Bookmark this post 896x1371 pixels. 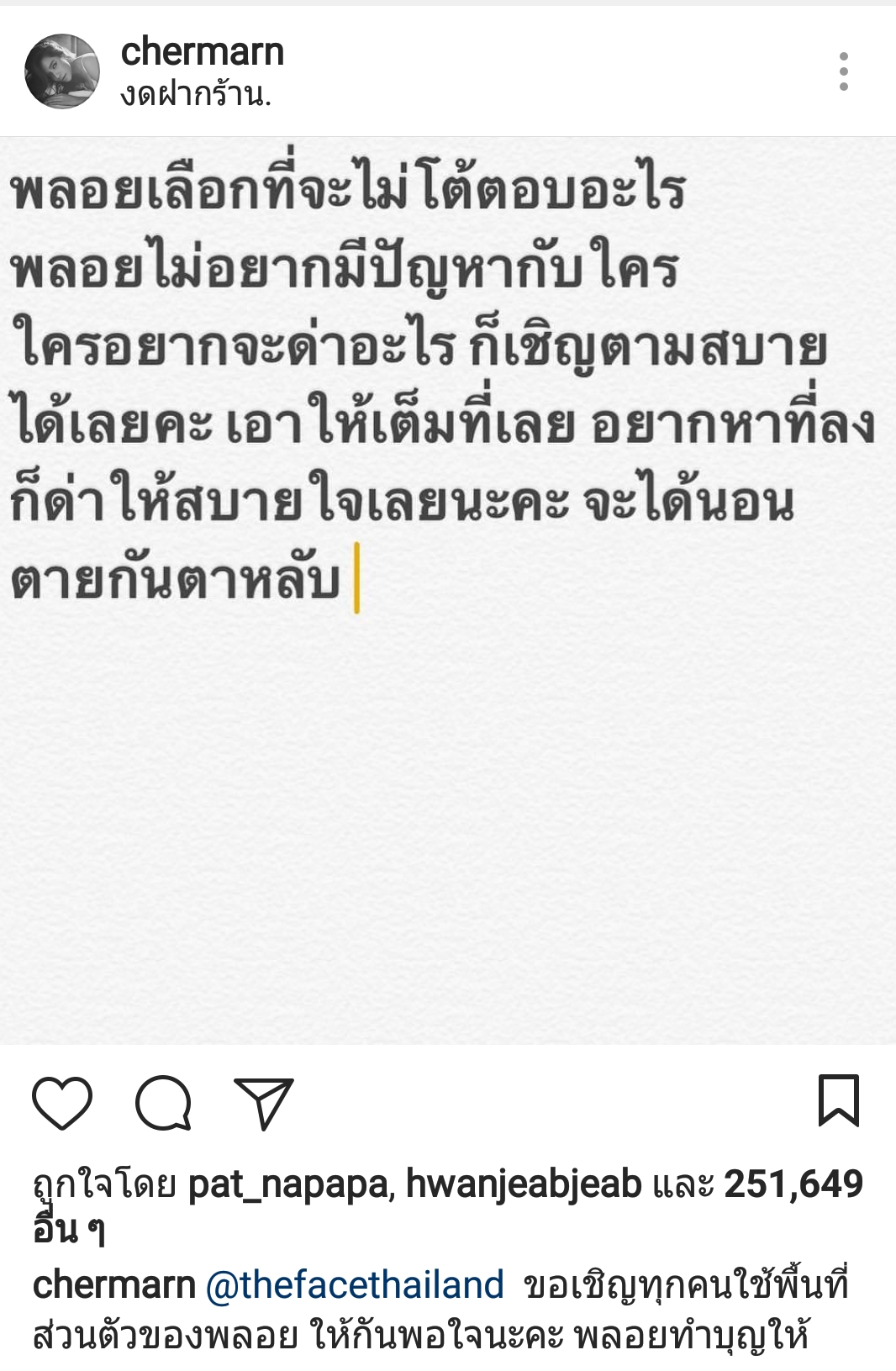coord(838,1100)
